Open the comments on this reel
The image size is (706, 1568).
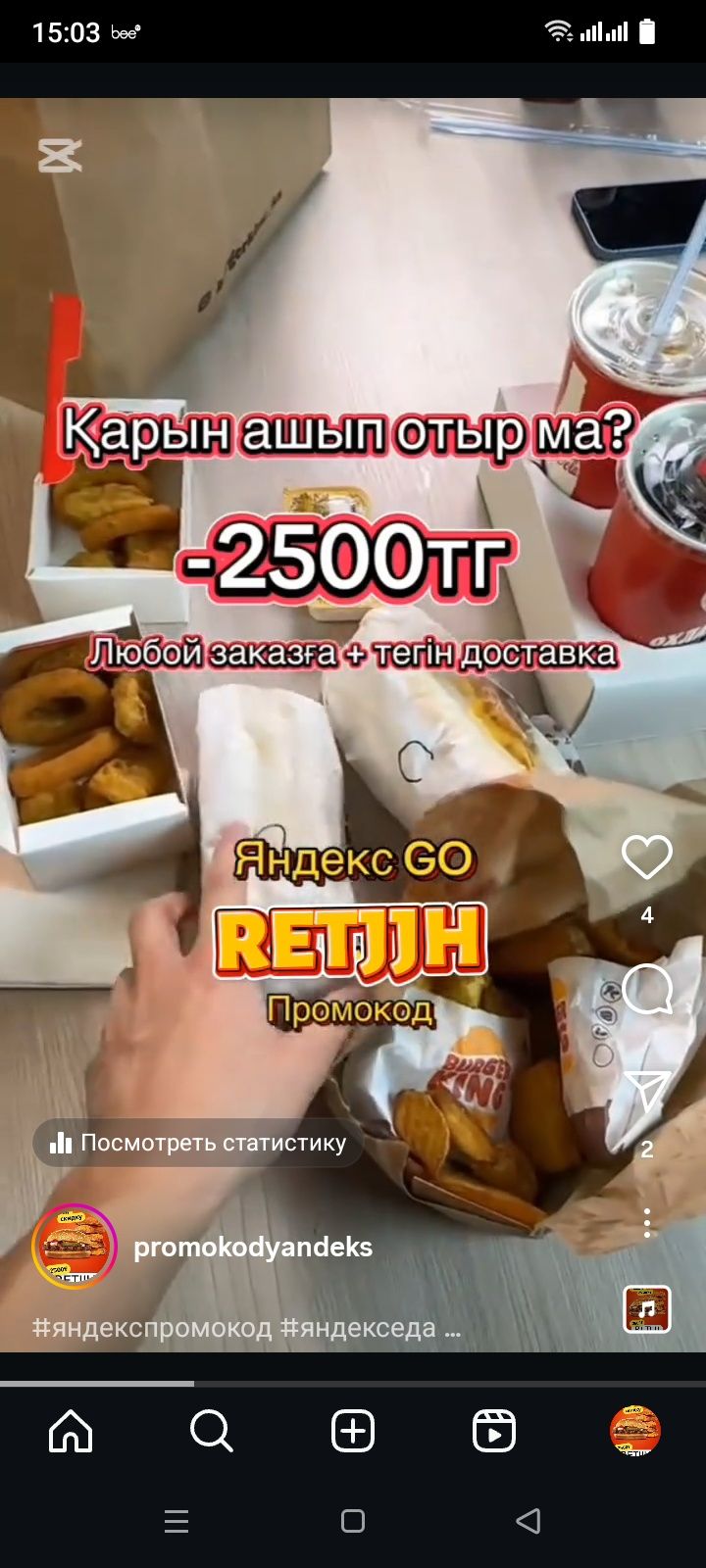pos(646,989)
